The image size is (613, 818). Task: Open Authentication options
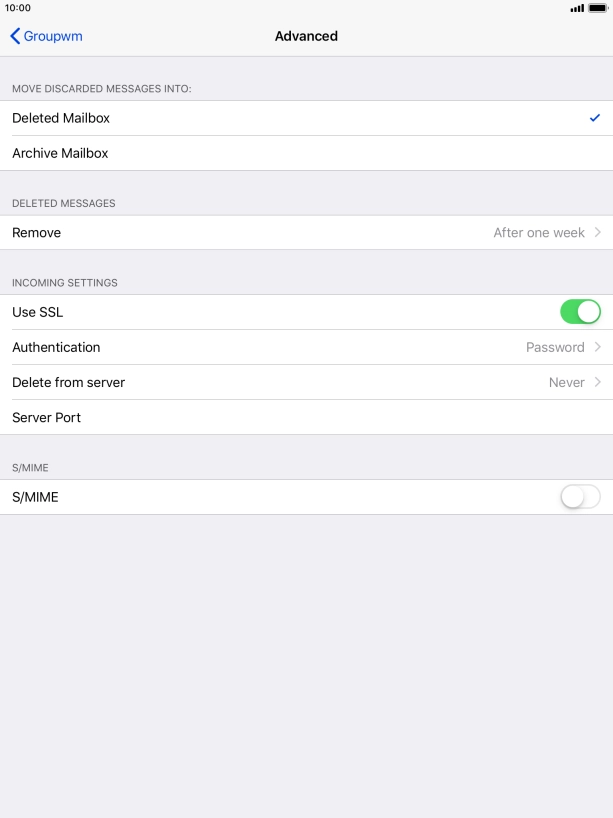[306, 347]
